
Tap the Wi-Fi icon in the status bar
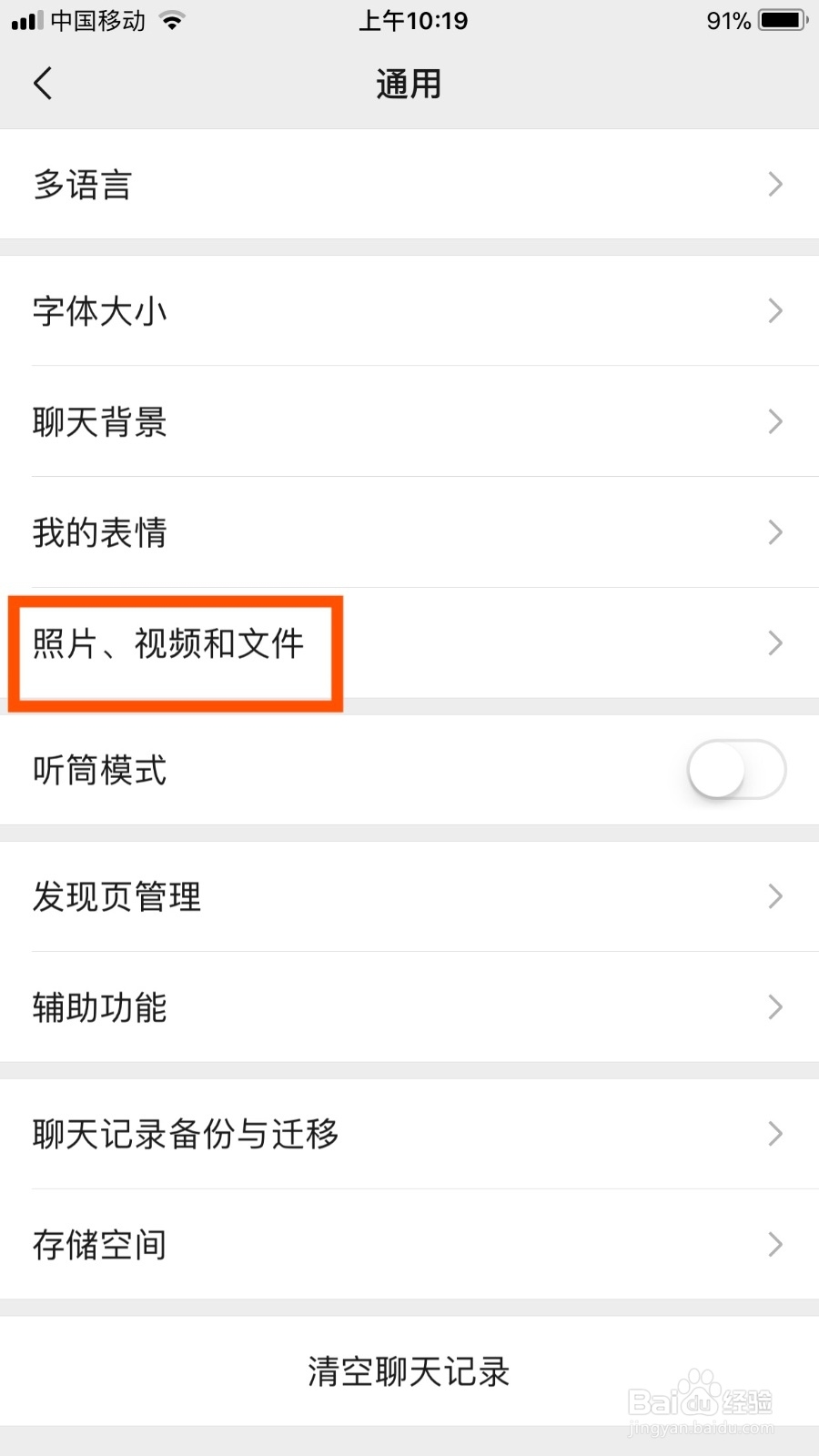[x=169, y=19]
